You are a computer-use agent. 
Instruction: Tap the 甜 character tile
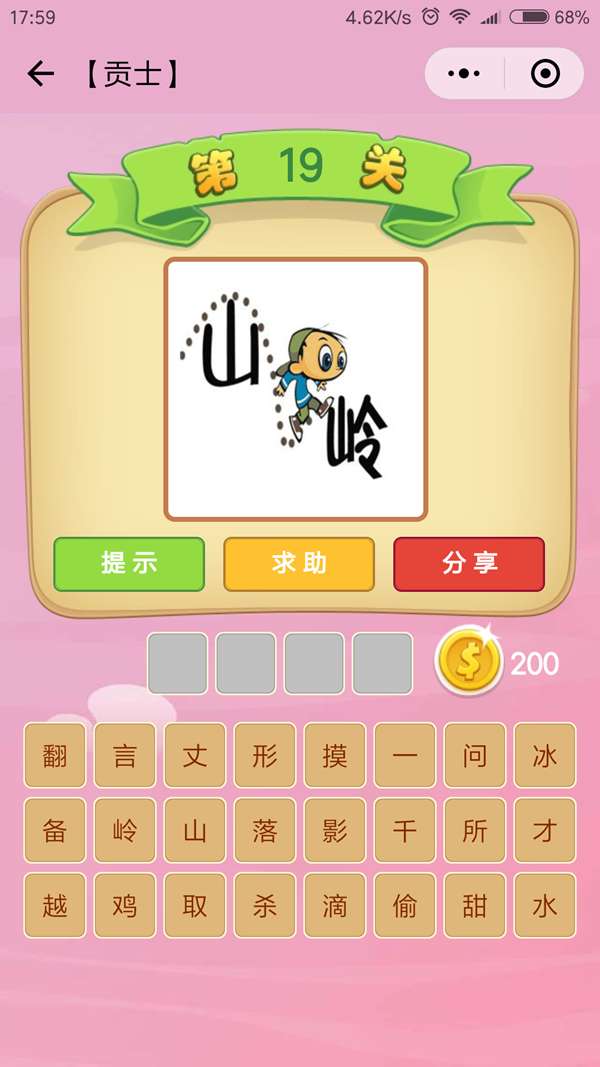475,905
